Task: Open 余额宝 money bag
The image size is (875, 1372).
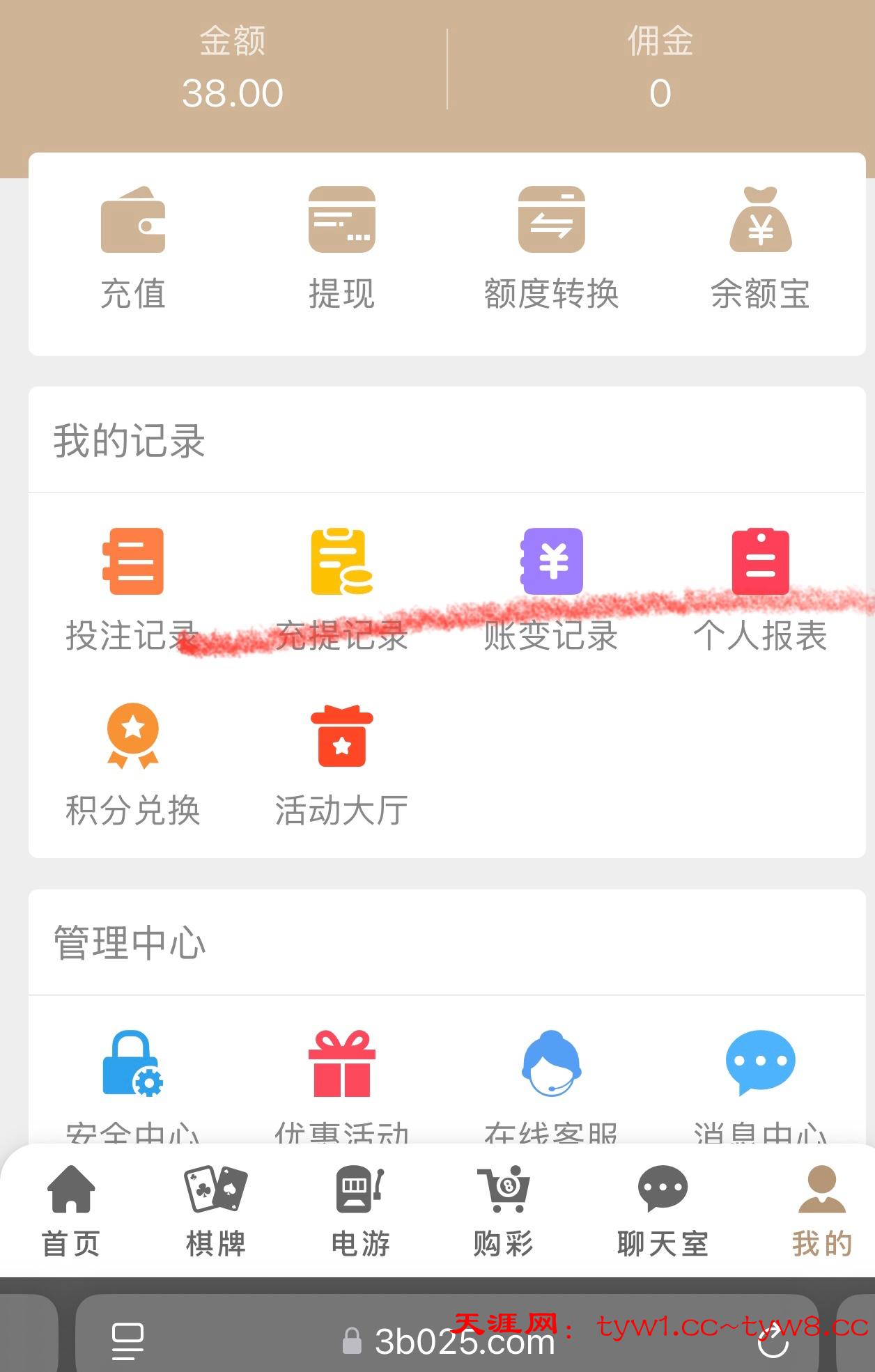Action: click(760, 248)
